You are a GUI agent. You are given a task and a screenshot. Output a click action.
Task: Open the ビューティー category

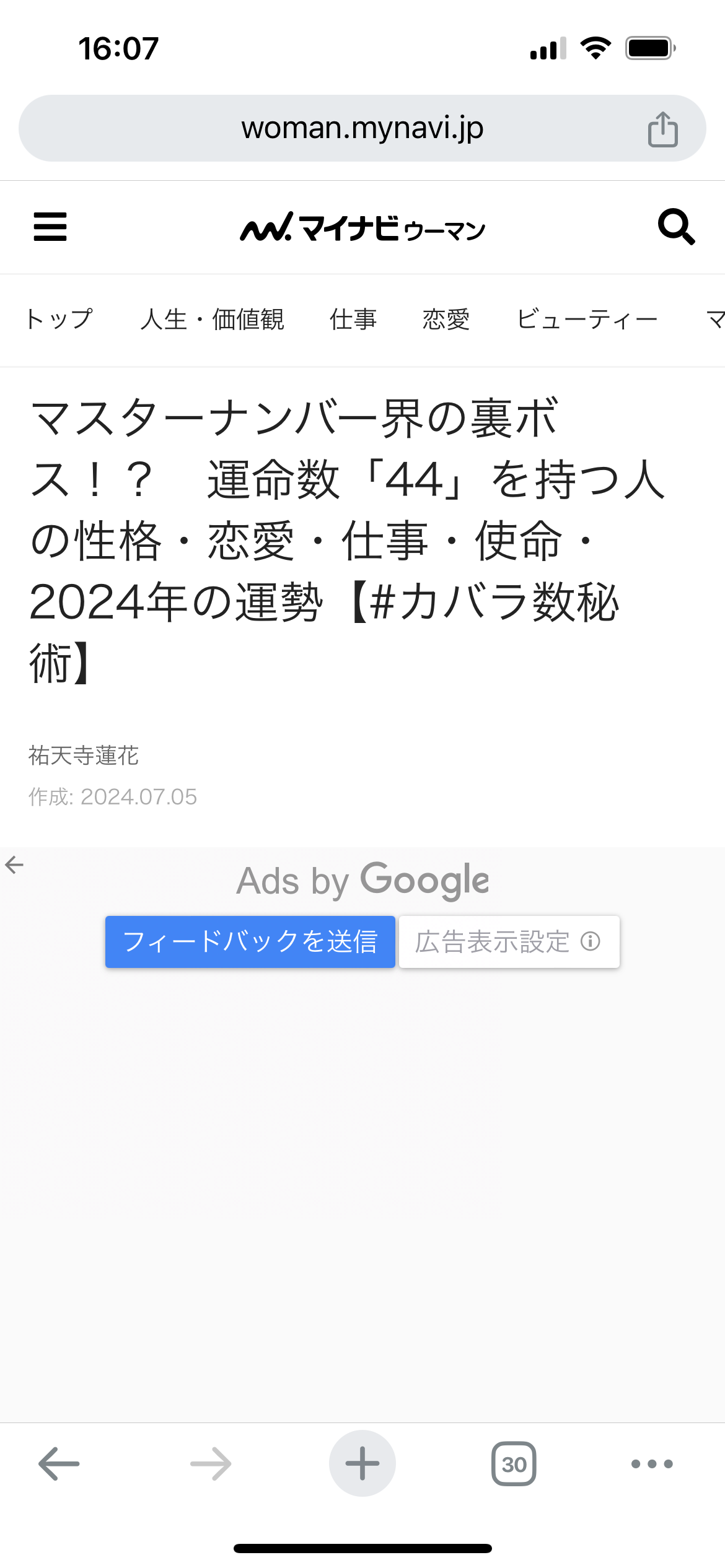click(587, 320)
